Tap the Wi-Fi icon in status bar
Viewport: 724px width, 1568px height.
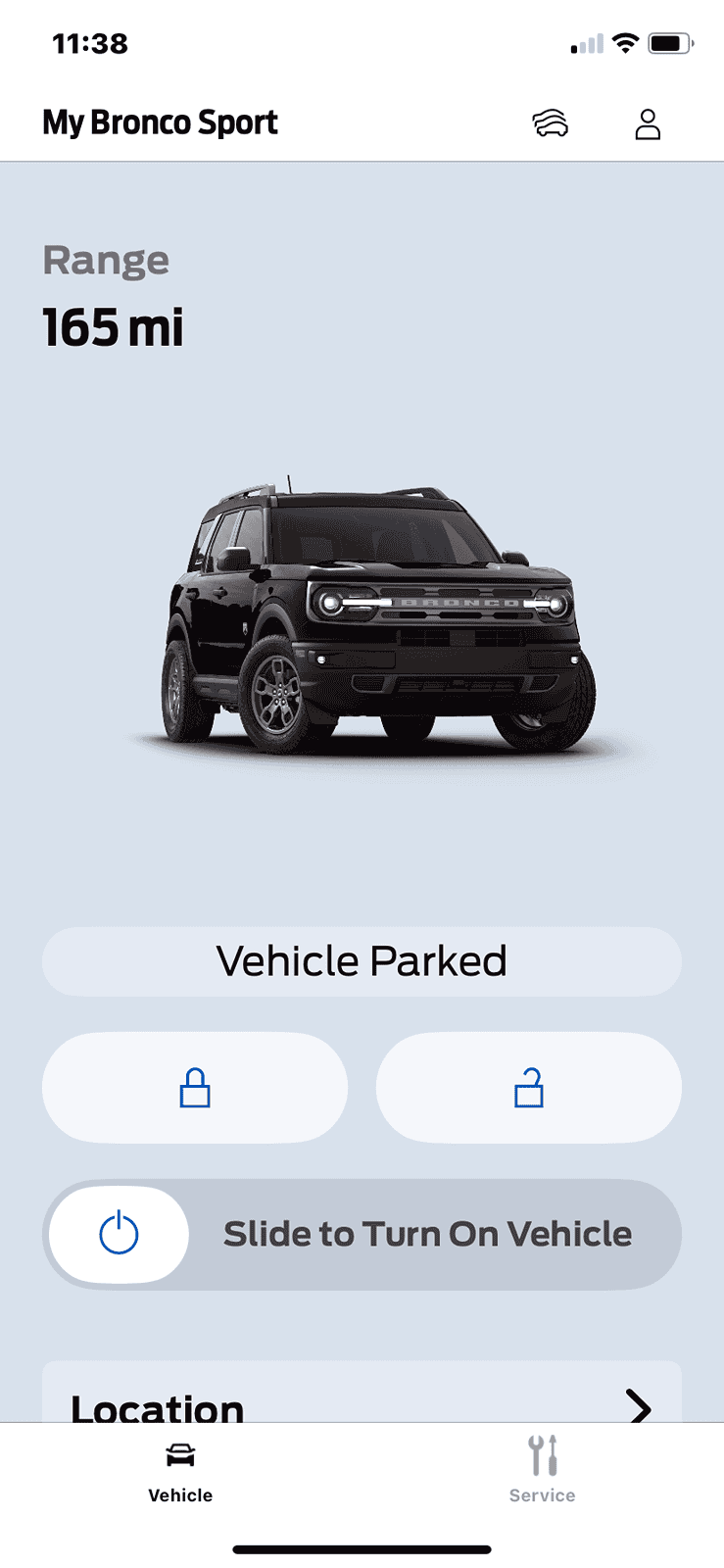point(623,43)
